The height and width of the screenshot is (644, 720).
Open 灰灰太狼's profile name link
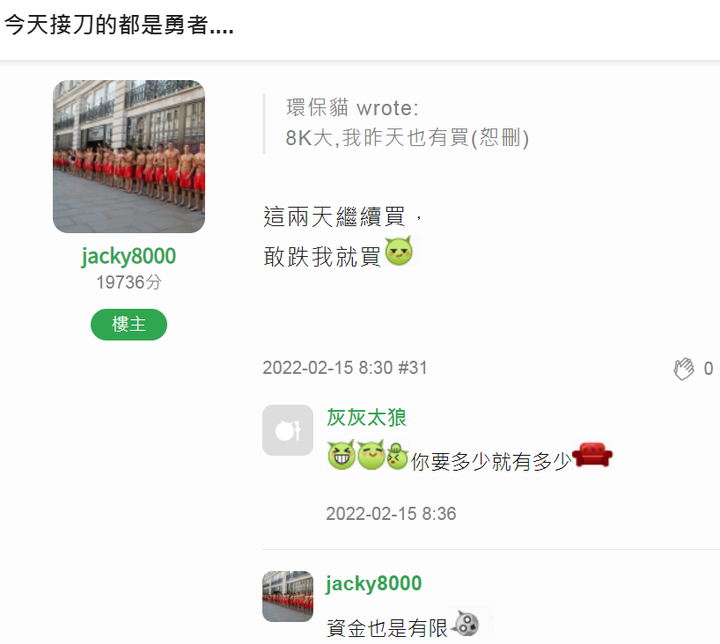pos(366,417)
